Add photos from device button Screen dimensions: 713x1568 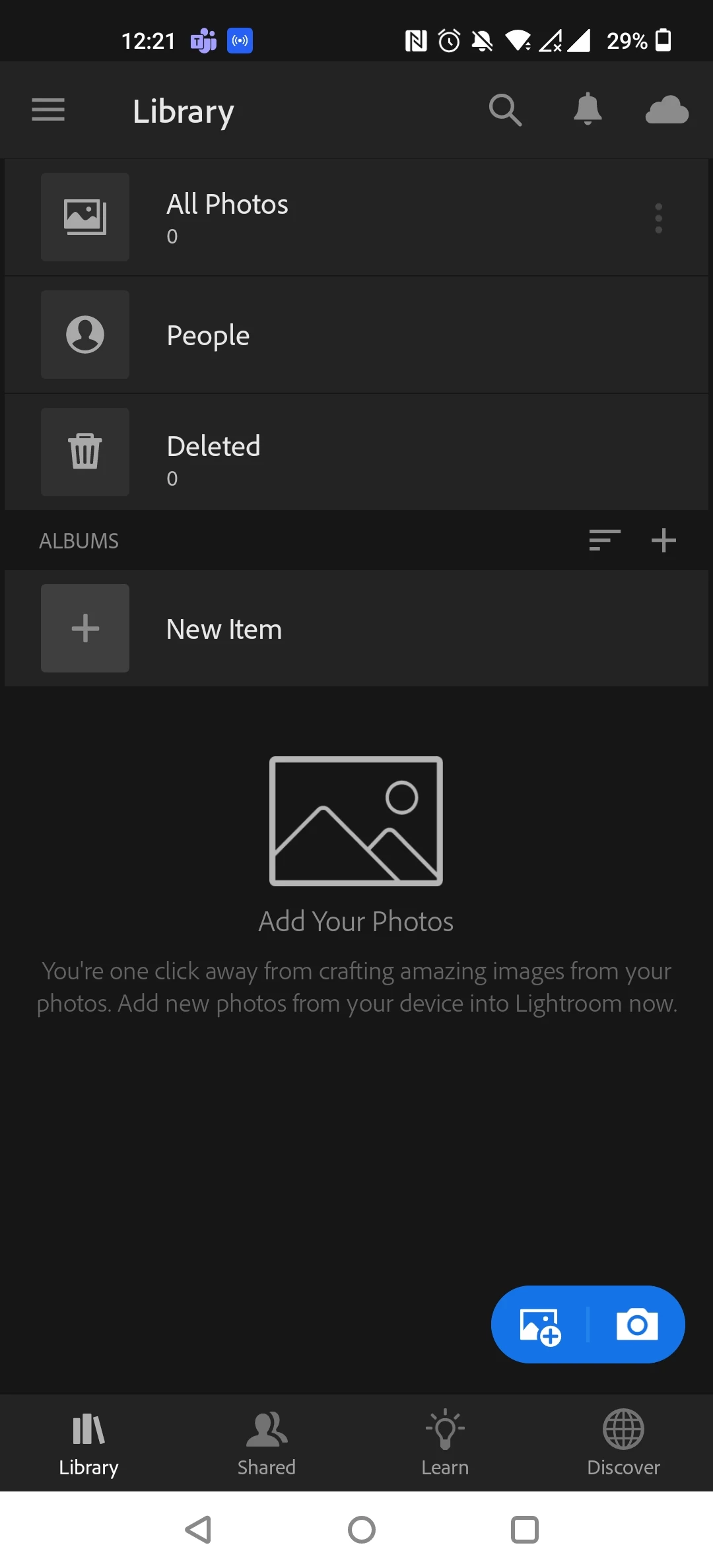coord(540,1325)
